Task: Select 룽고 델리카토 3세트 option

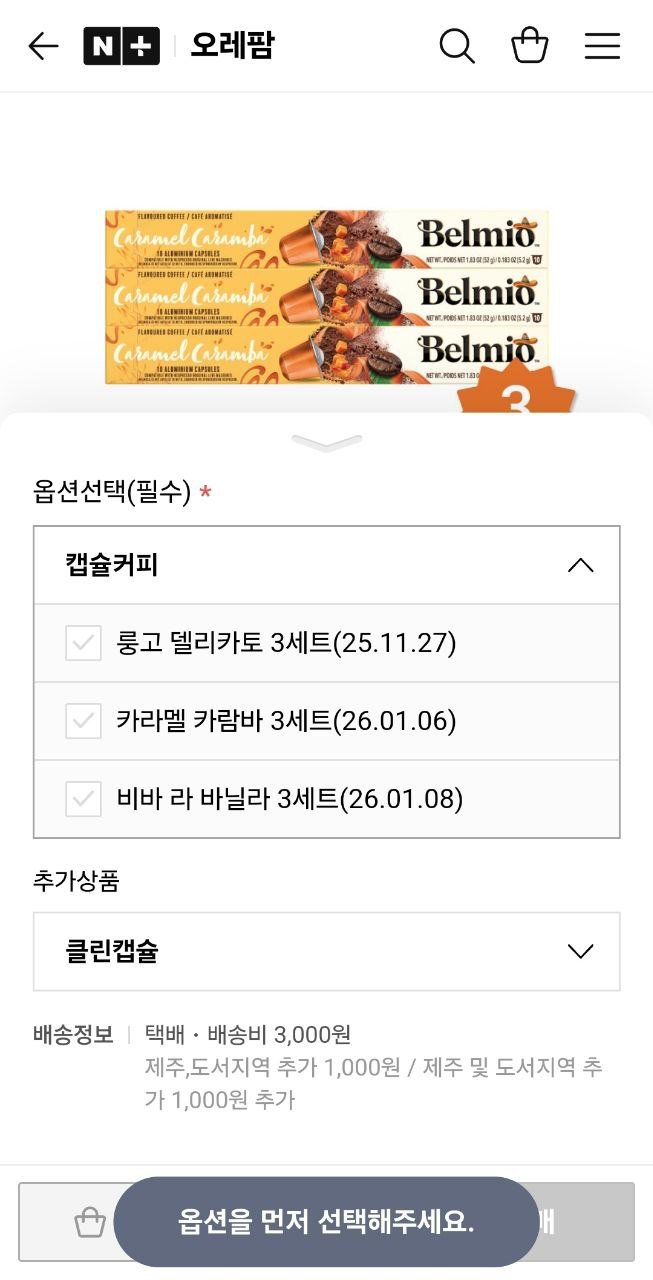Action: pyautogui.click(x=327, y=643)
